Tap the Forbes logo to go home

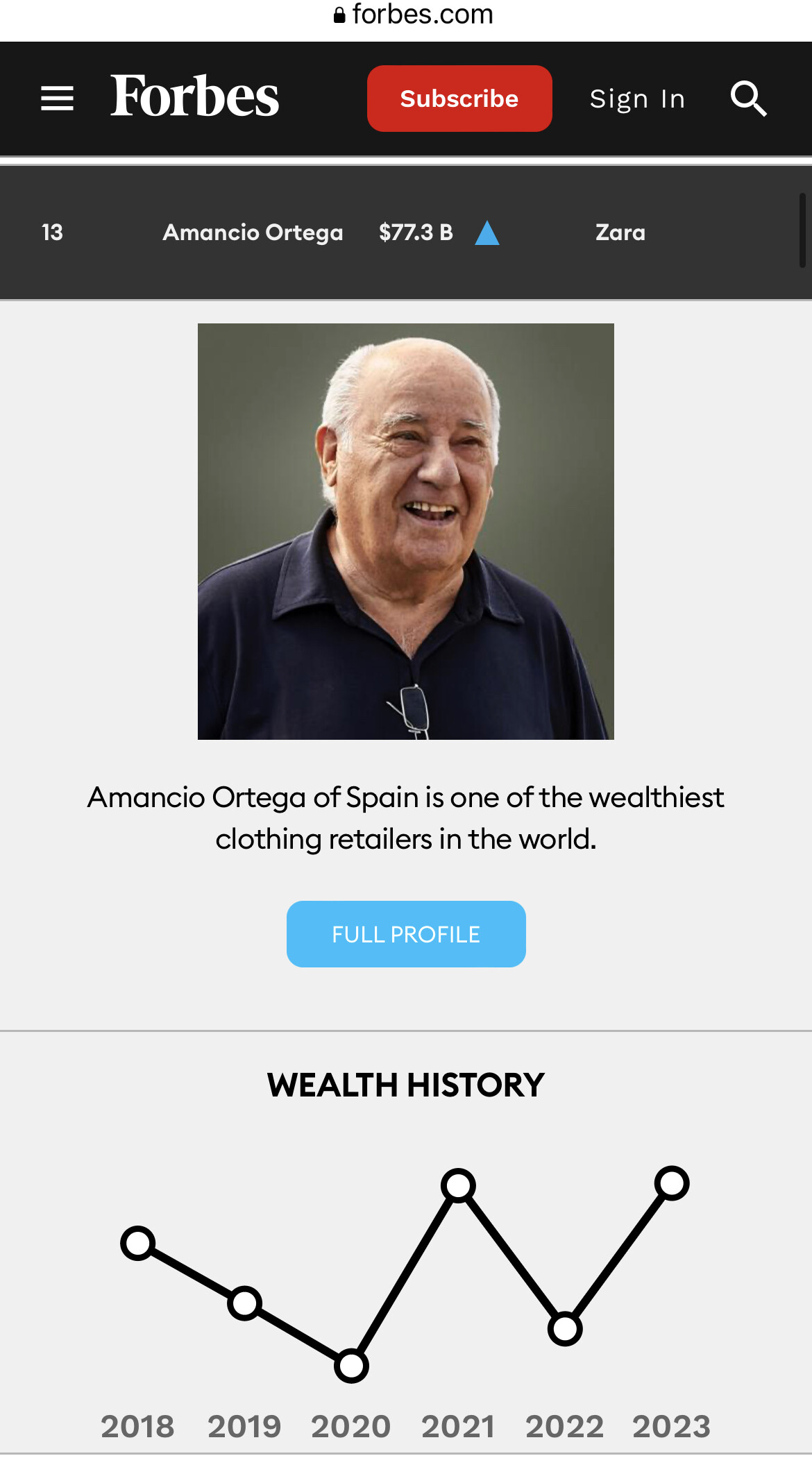pos(195,96)
